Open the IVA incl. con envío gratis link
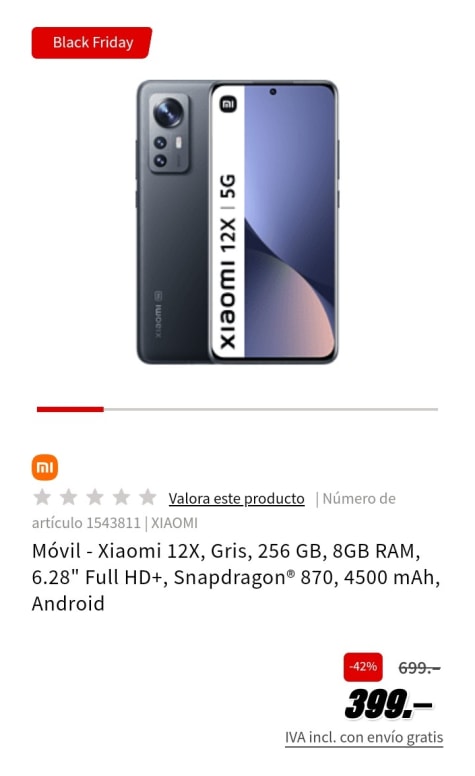Screen dimensions: 475x776 364,737
